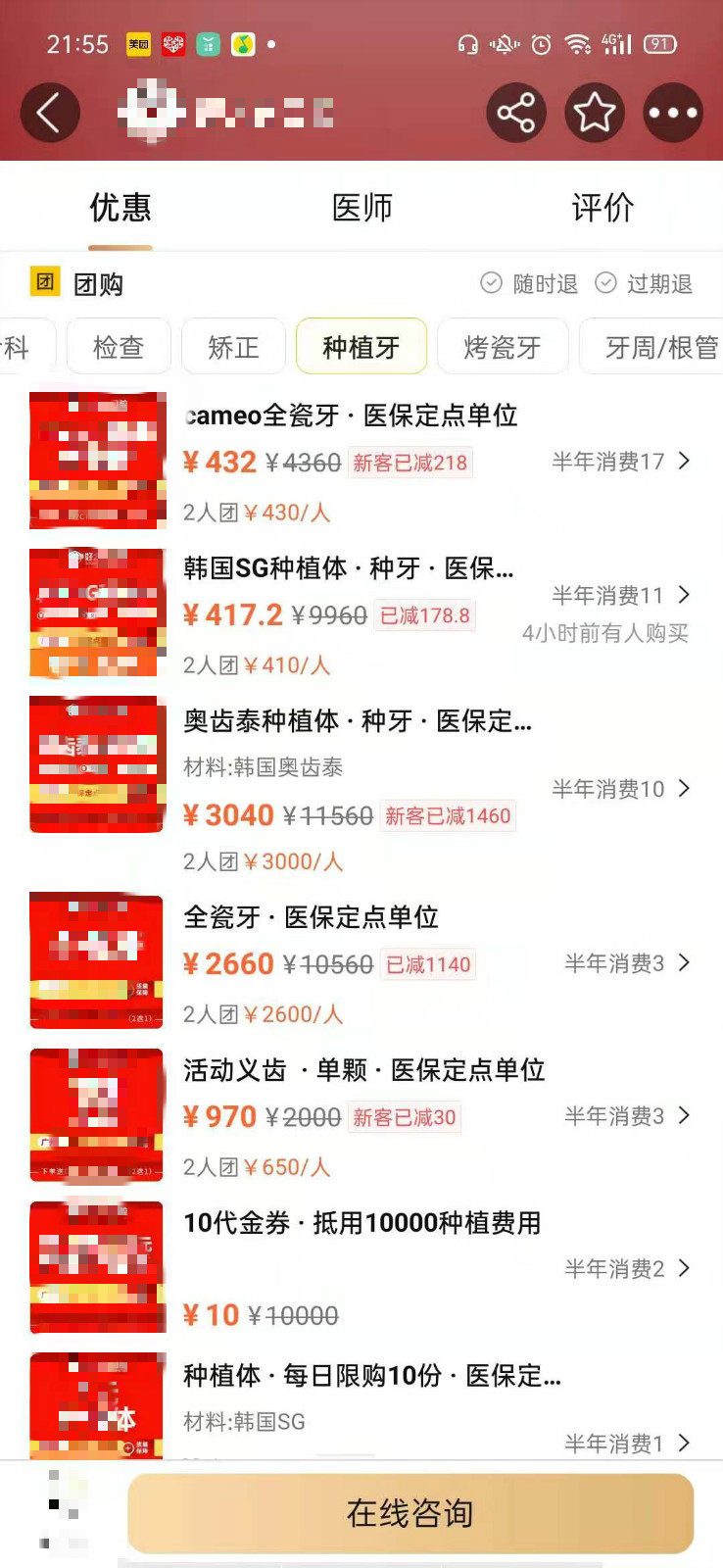Expand details of cameo全瓷牙 via its chevron
The image size is (723, 1568).
(x=686, y=461)
